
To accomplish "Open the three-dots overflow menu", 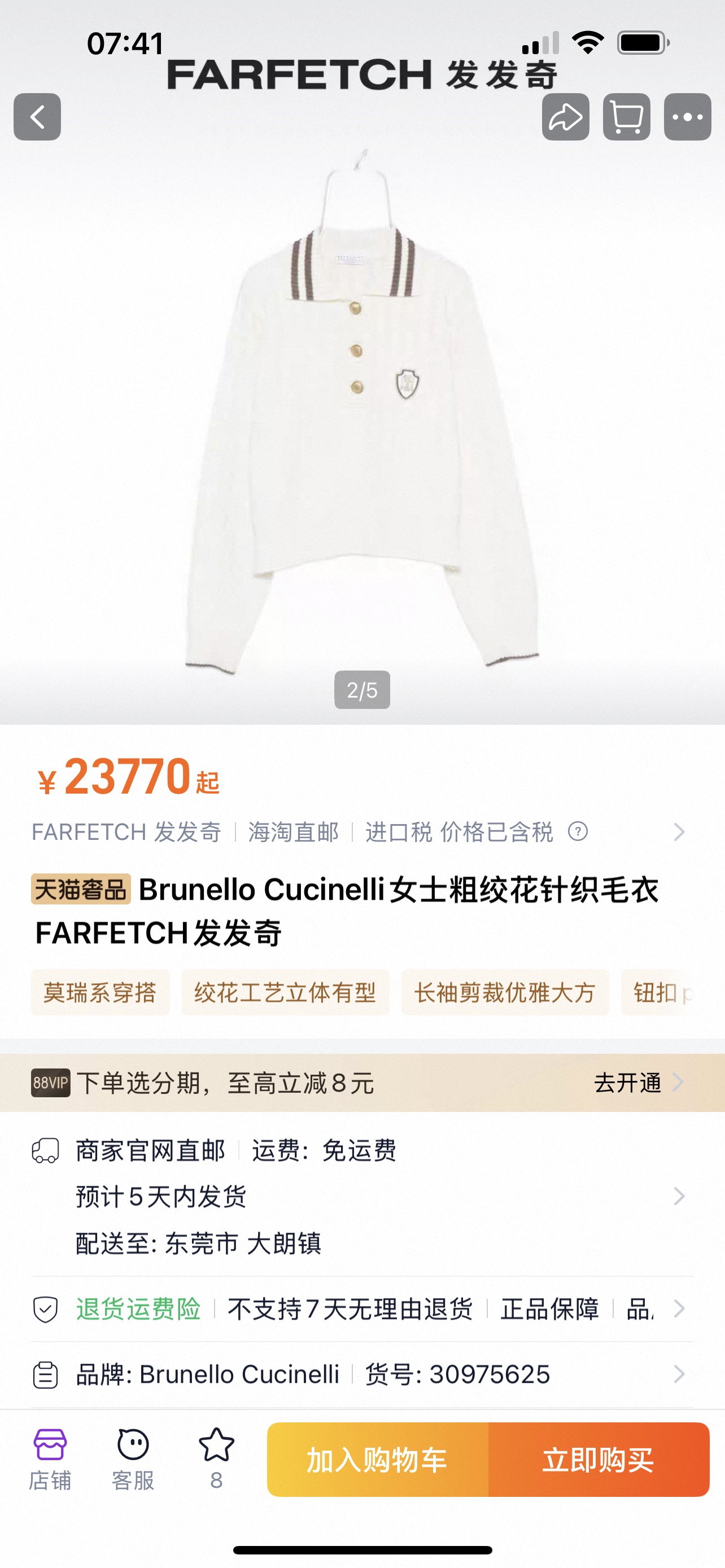I will pyautogui.click(x=687, y=117).
